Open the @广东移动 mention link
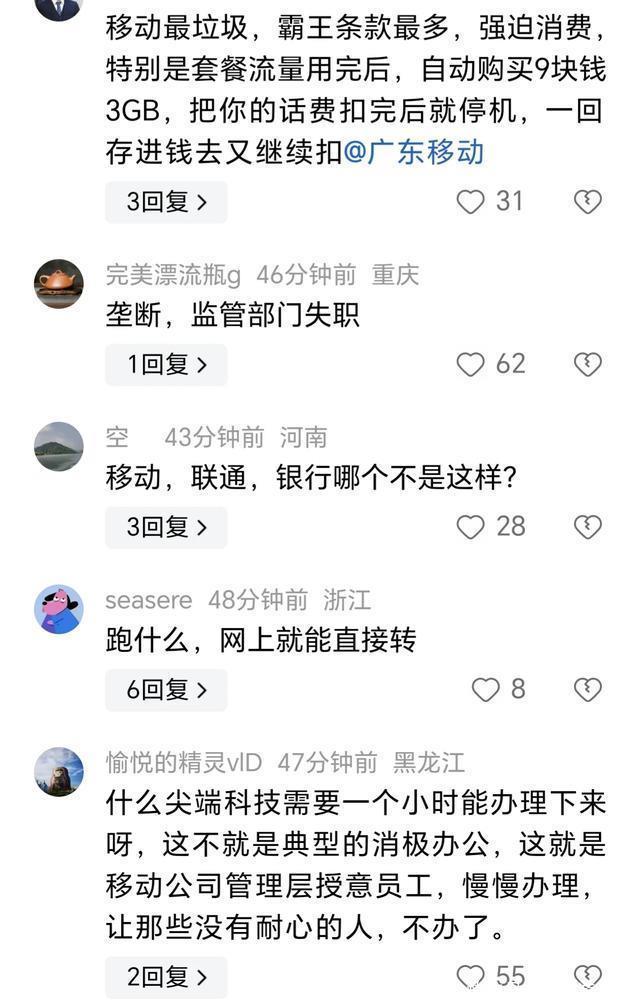The image size is (640, 1005). pyautogui.click(x=414, y=152)
